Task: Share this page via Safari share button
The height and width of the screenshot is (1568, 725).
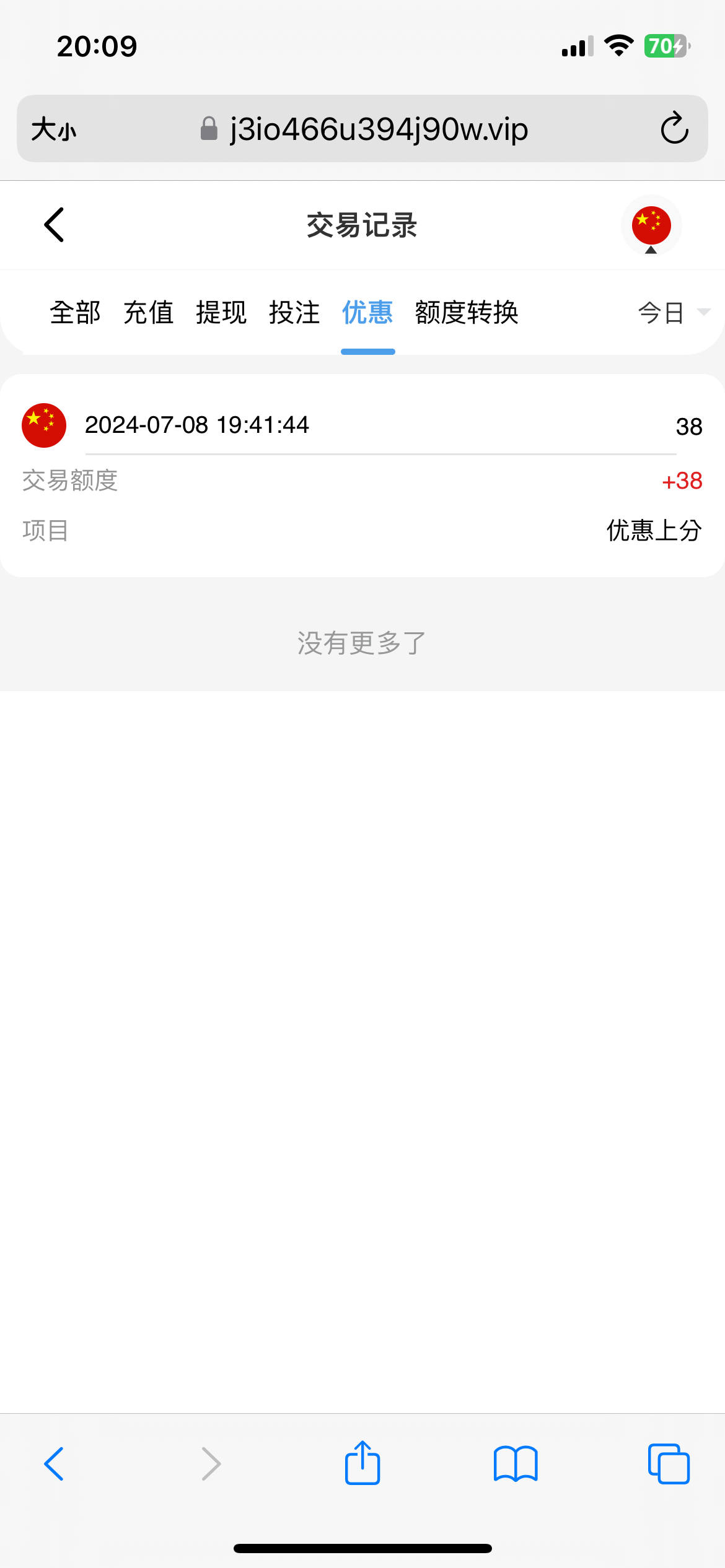Action: [362, 1463]
